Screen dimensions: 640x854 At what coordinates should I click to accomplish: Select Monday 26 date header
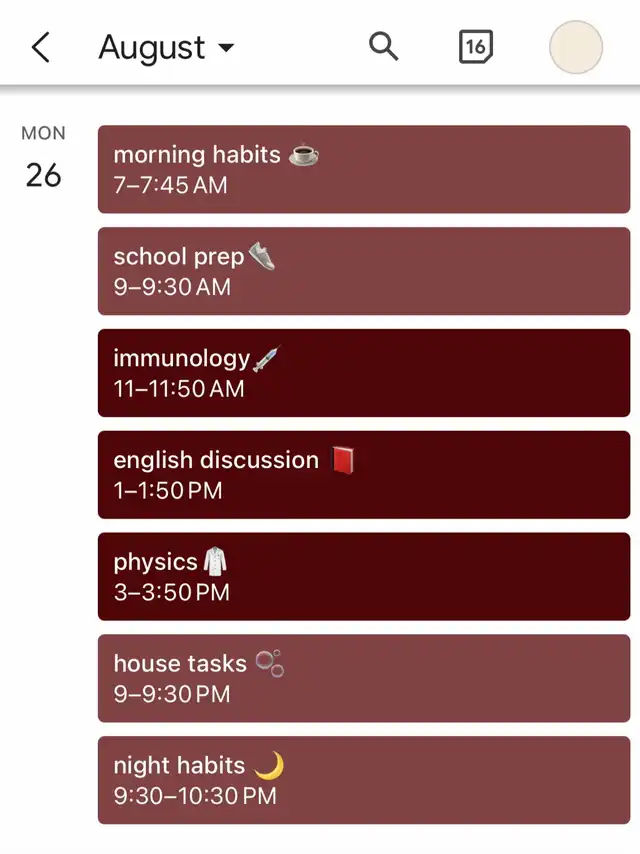click(43, 160)
